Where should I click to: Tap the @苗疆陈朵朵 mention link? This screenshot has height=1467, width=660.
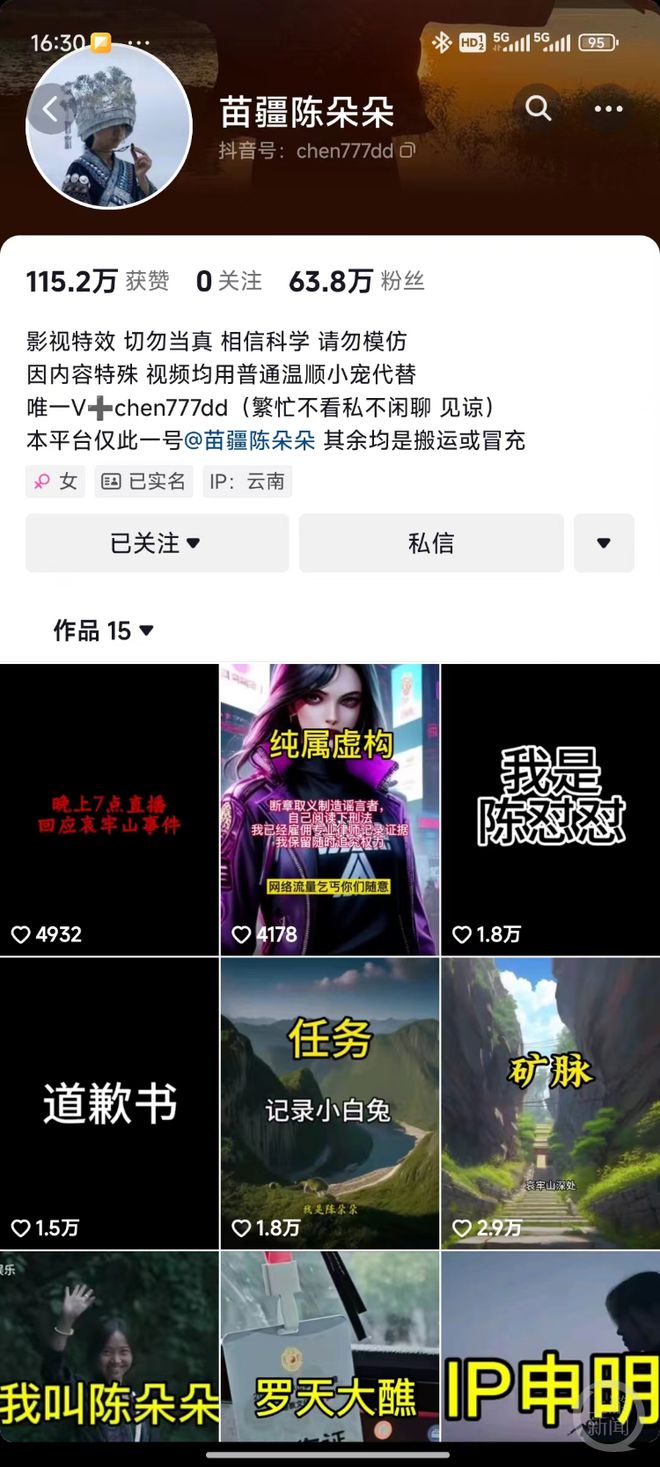[x=250, y=439]
